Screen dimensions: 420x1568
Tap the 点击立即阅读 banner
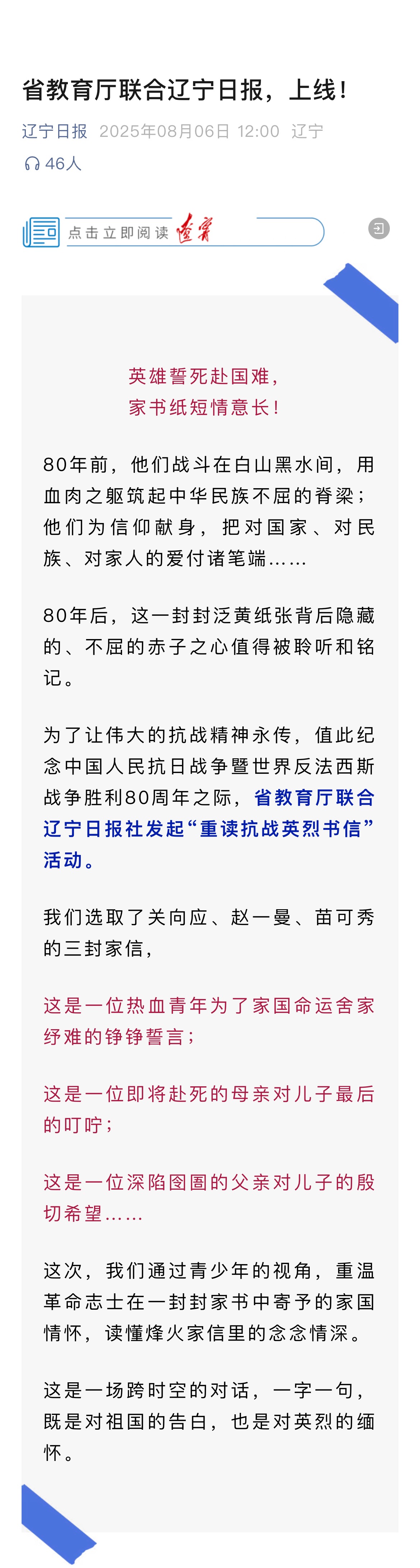[173, 232]
